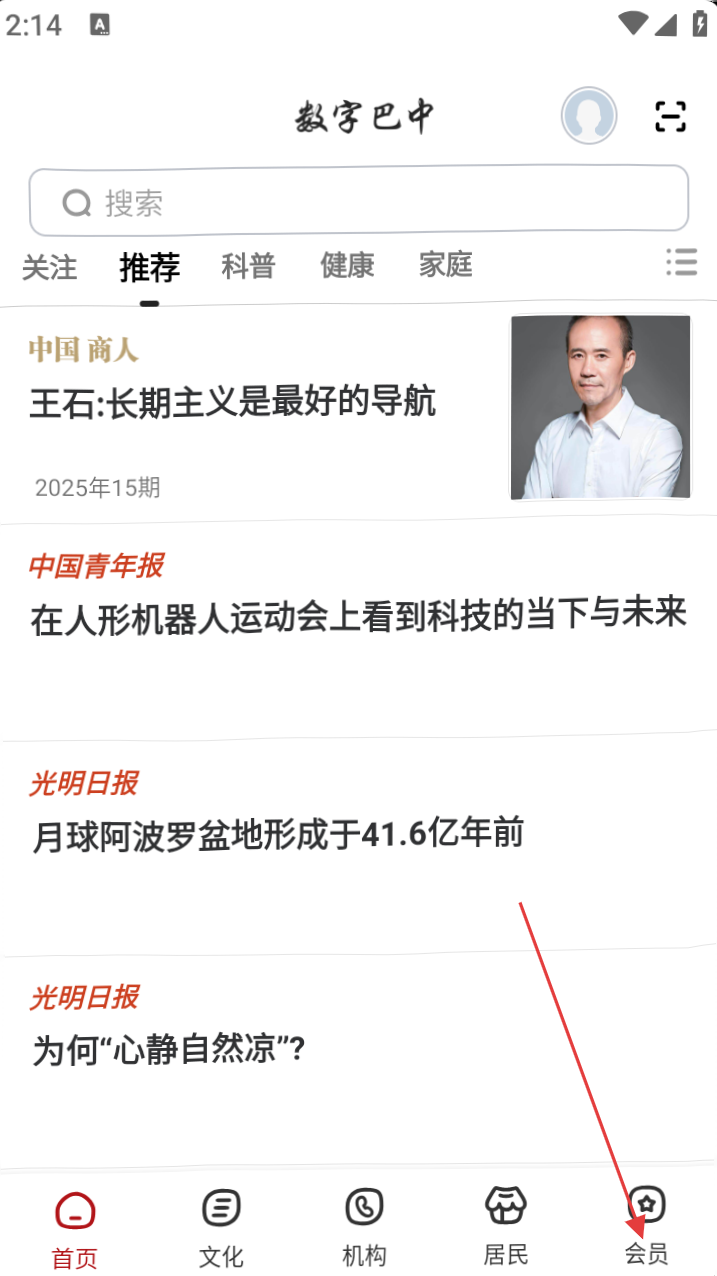
Task: Open the QR code scanner
Action: pyautogui.click(x=670, y=117)
